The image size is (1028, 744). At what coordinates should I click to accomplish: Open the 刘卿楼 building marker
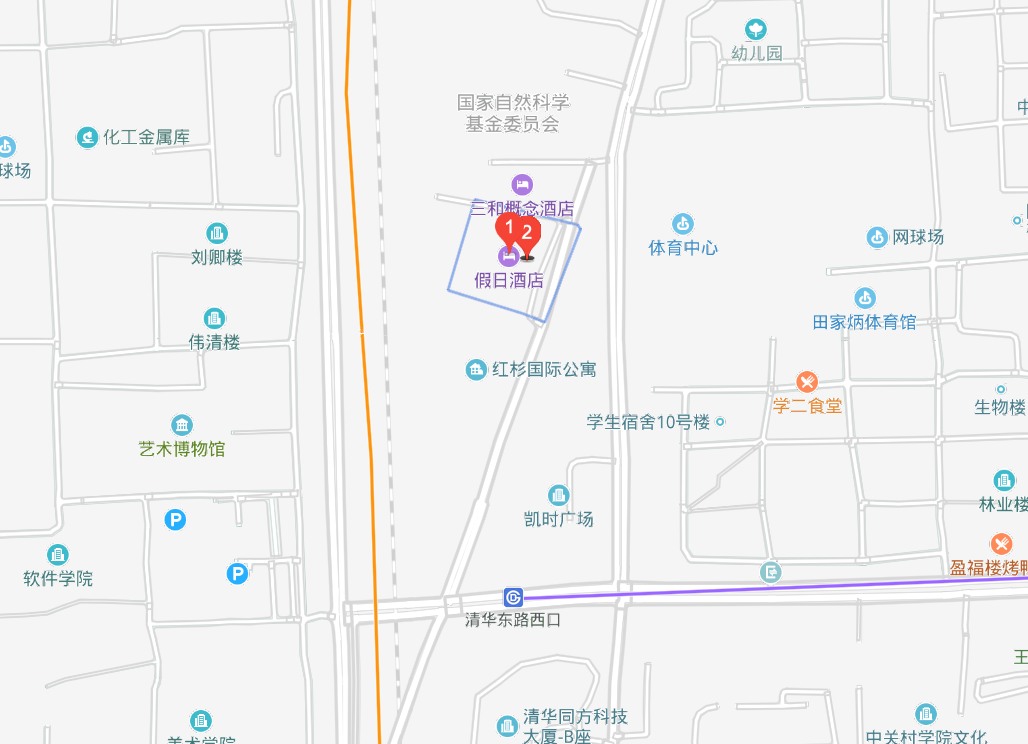pos(216,233)
